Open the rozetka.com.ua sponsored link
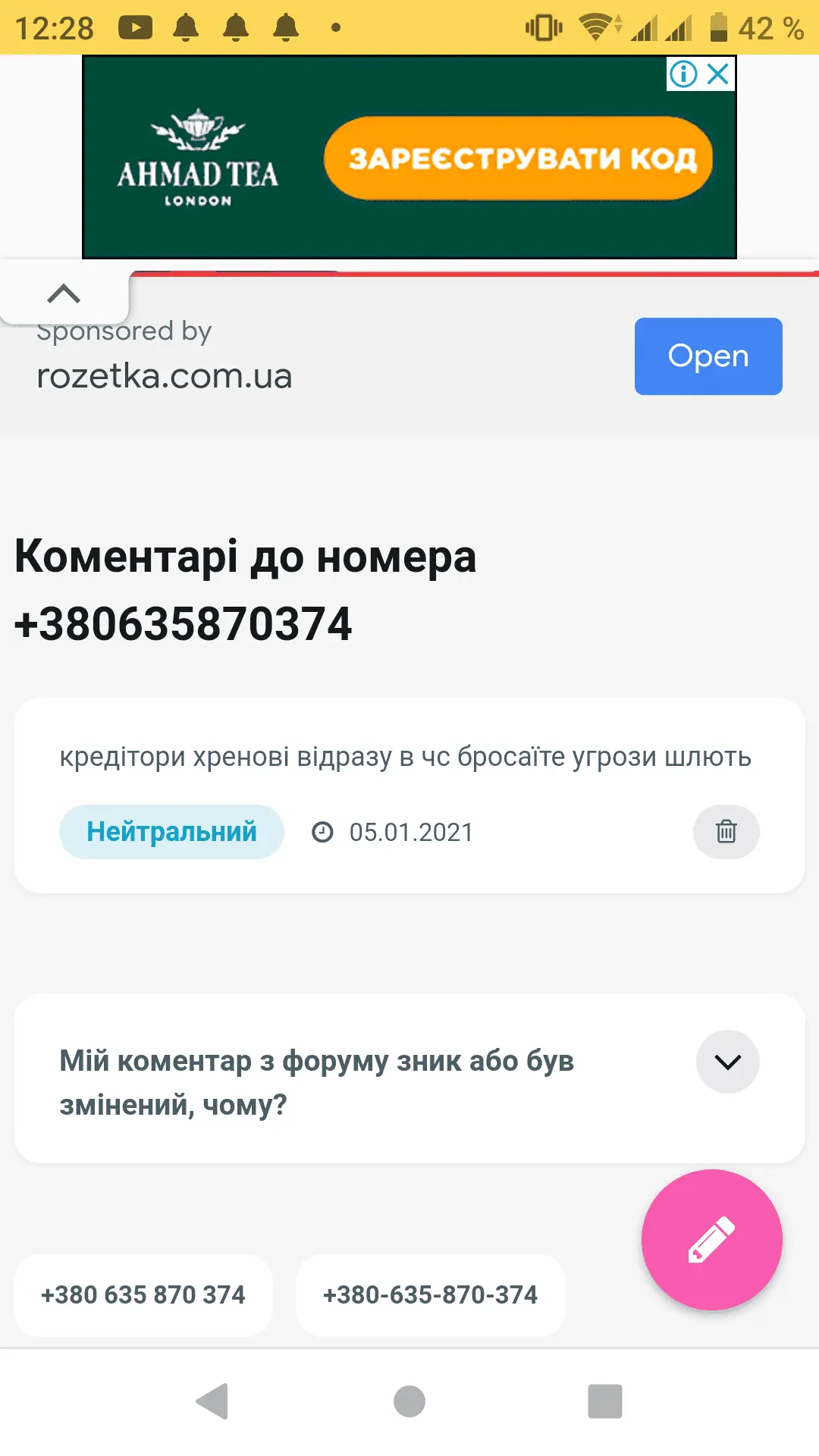The width and height of the screenshot is (819, 1456). (708, 356)
